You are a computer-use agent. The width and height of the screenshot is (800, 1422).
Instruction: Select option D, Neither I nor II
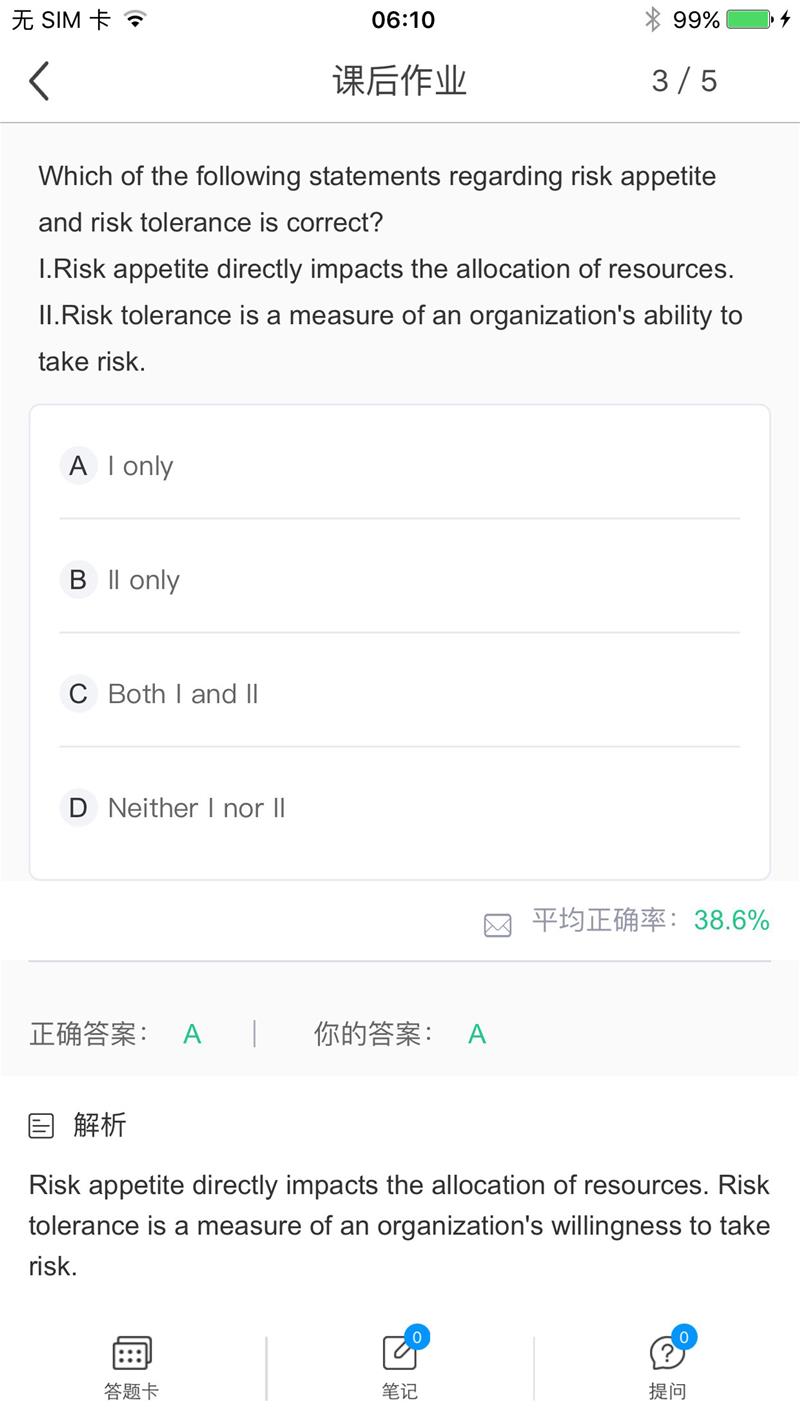coord(400,808)
